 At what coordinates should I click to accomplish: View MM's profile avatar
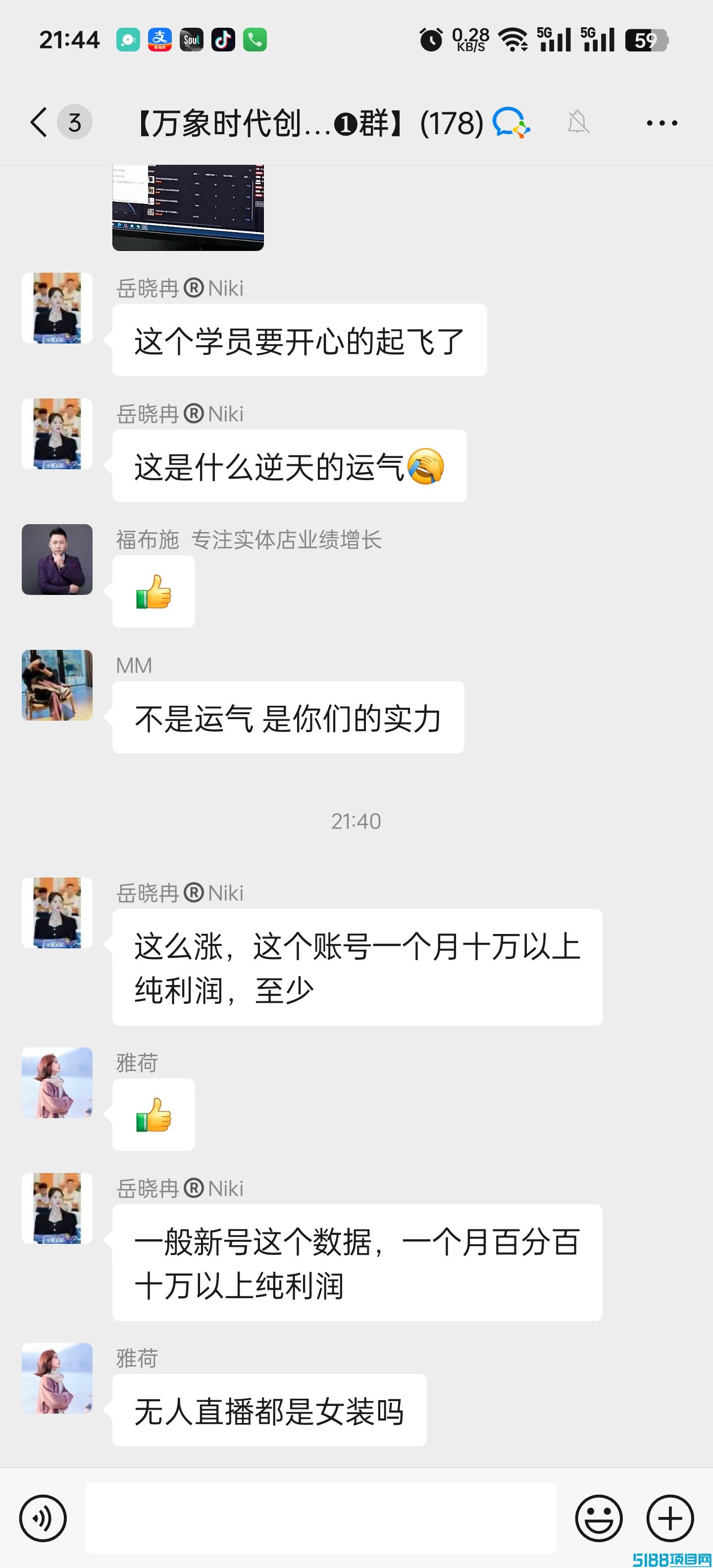pyautogui.click(x=57, y=686)
